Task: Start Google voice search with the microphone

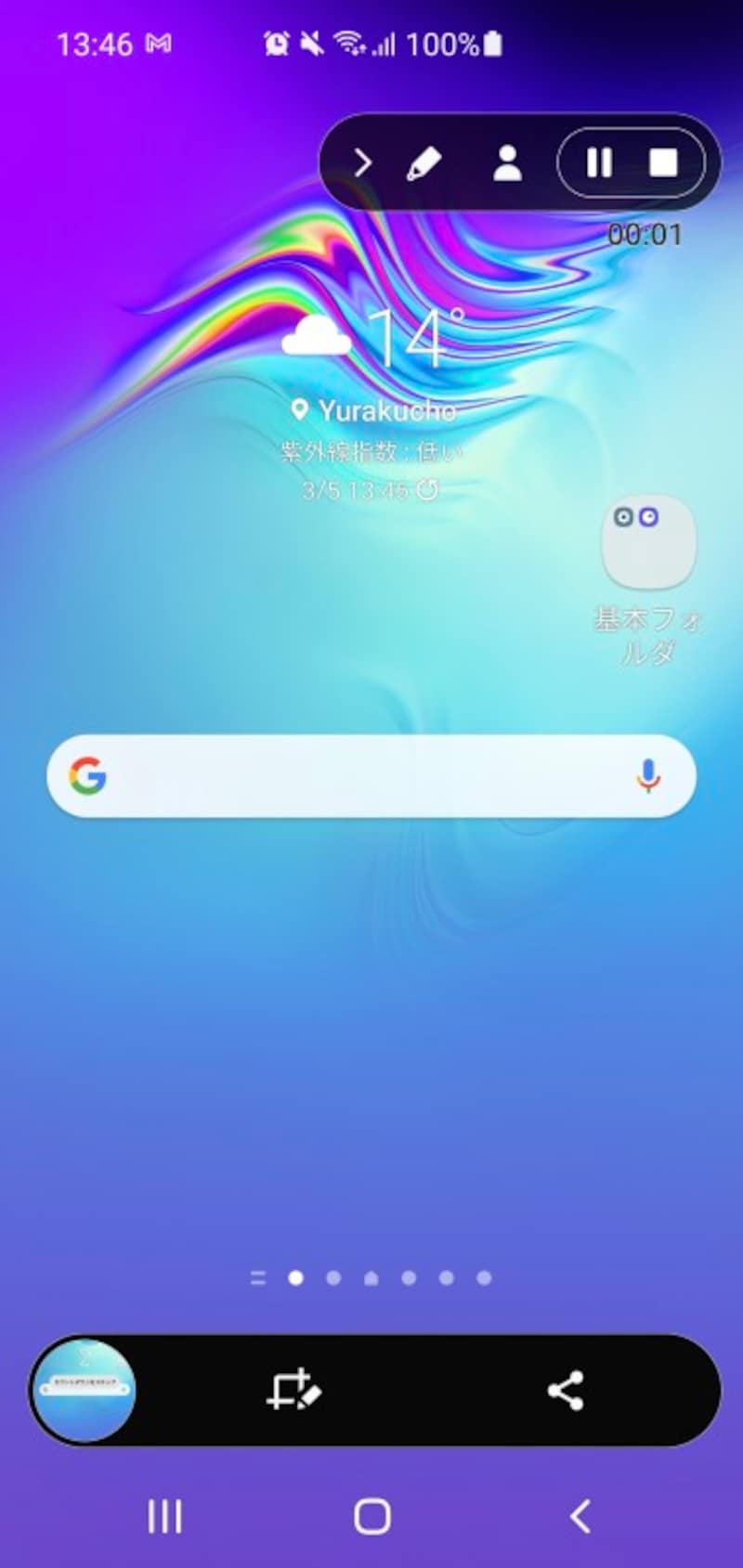Action: [648, 776]
